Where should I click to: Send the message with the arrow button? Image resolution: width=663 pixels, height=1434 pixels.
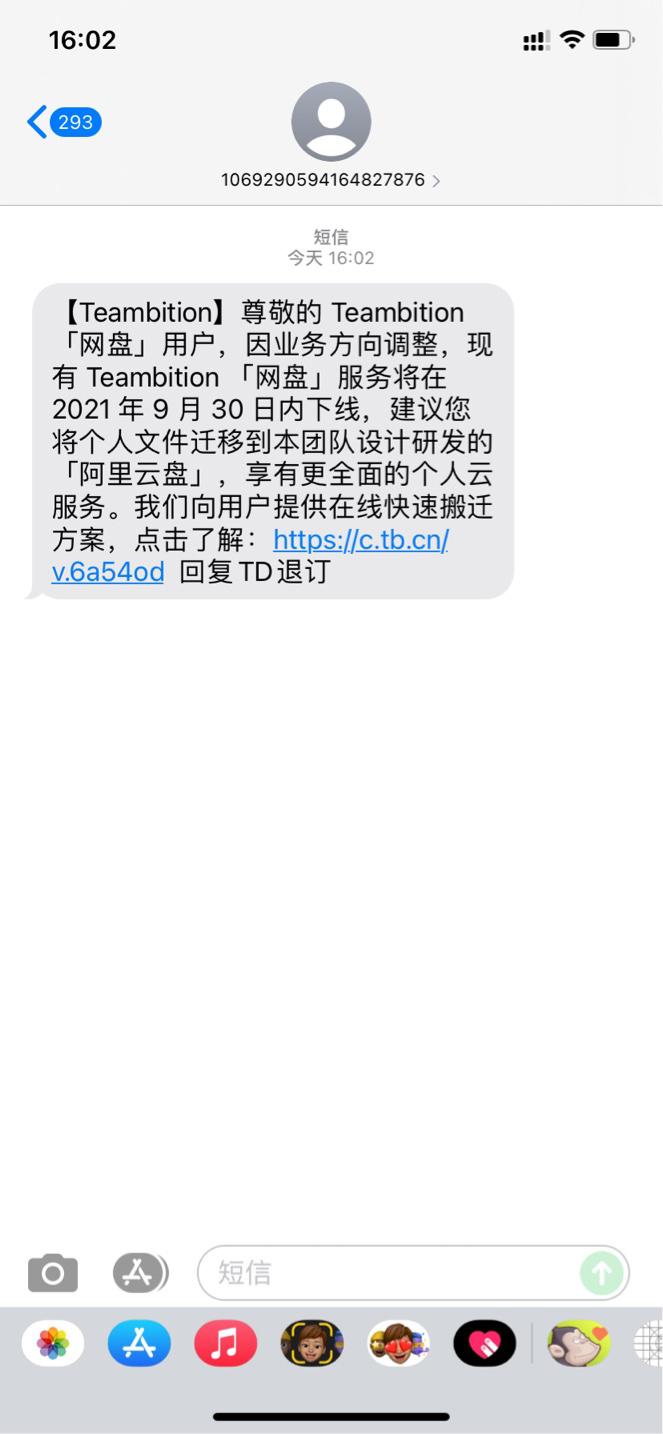[x=602, y=1273]
